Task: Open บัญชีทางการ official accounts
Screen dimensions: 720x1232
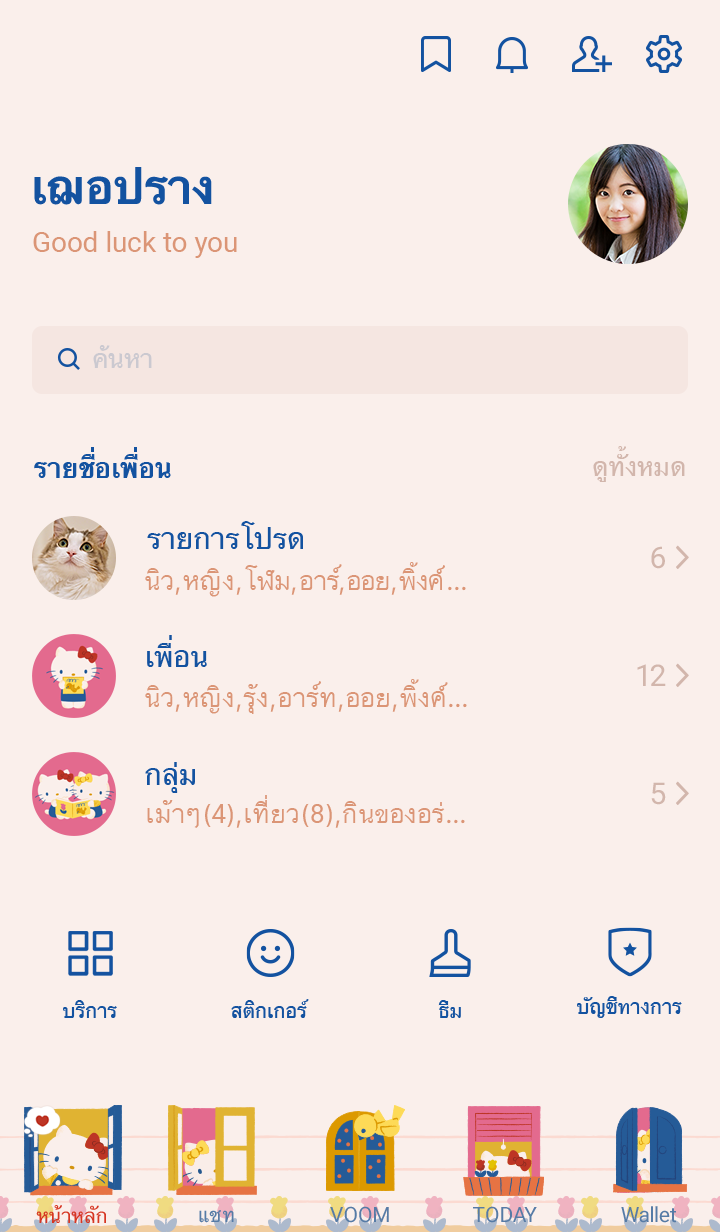Action: click(x=629, y=972)
